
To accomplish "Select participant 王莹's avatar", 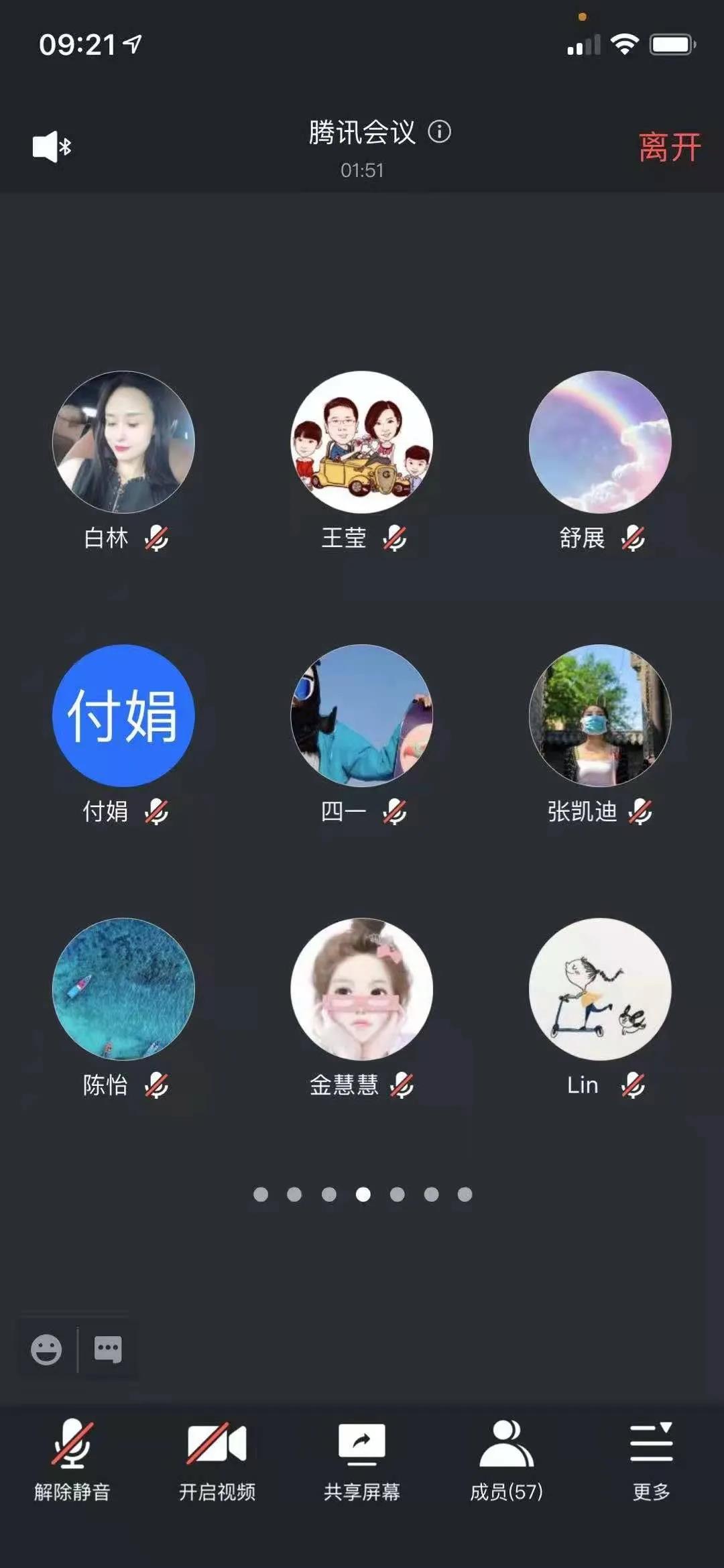I will point(362,442).
